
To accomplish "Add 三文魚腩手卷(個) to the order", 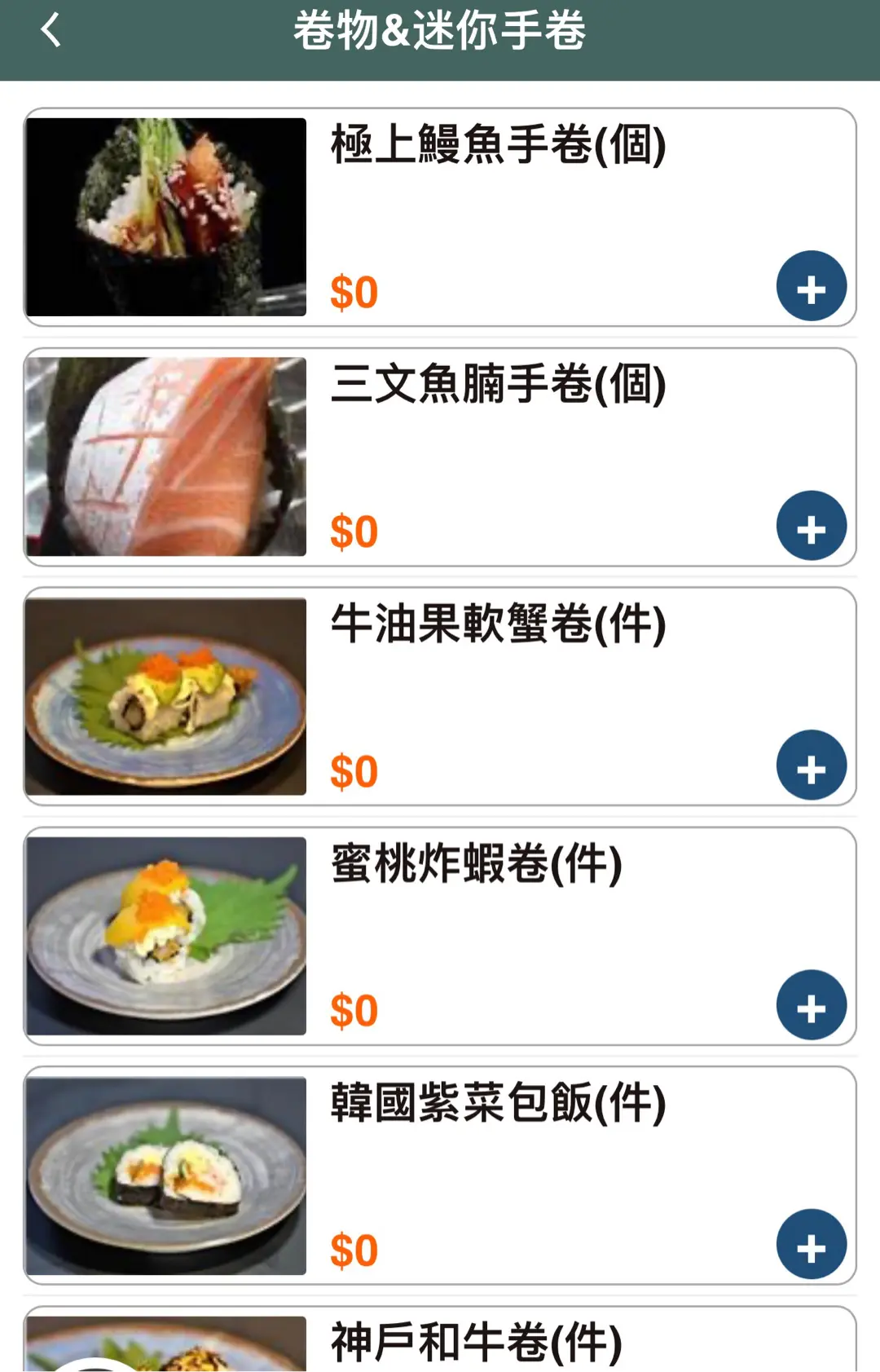I will pyautogui.click(x=811, y=526).
